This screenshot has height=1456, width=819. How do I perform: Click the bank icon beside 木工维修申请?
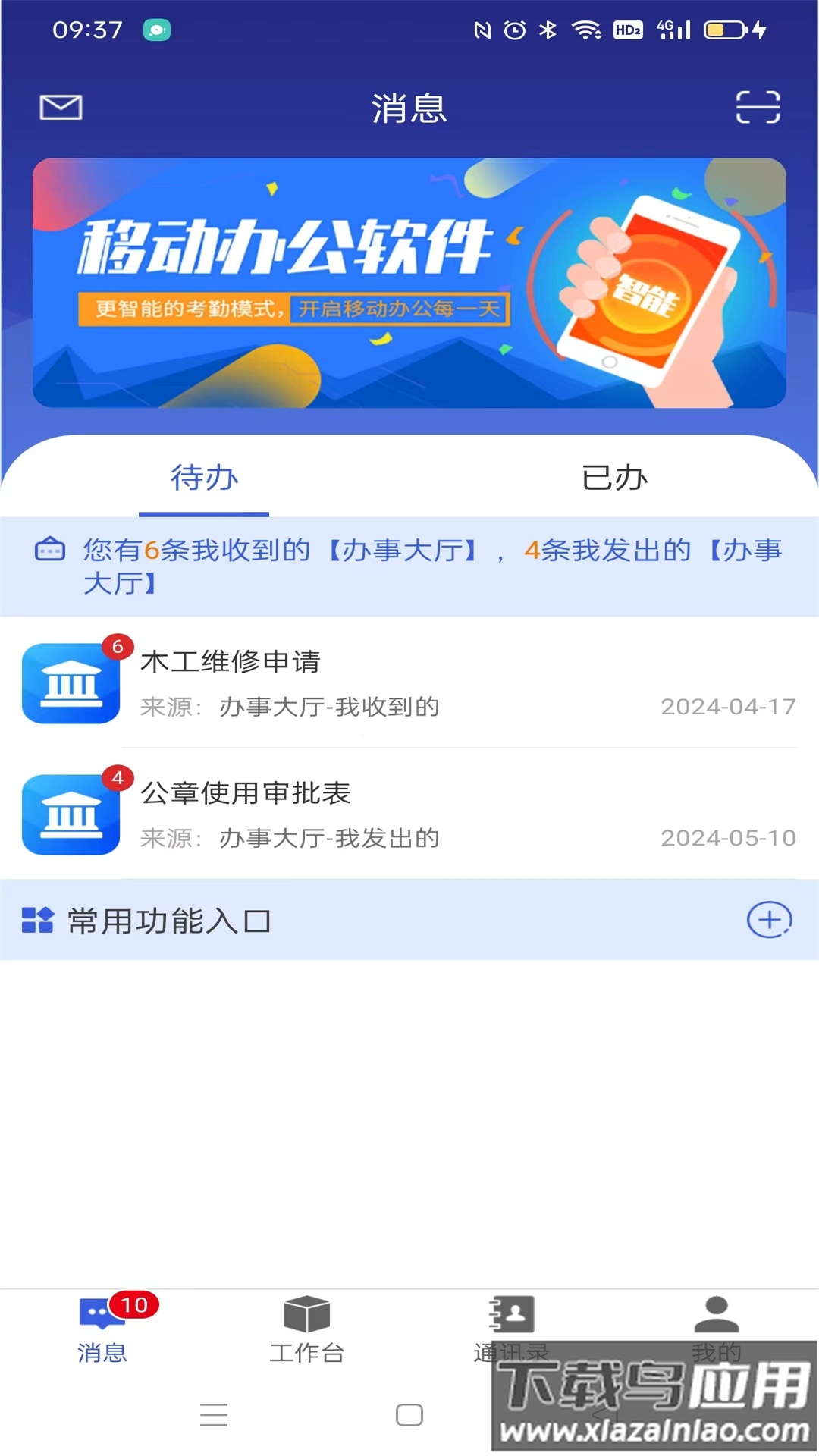click(70, 682)
